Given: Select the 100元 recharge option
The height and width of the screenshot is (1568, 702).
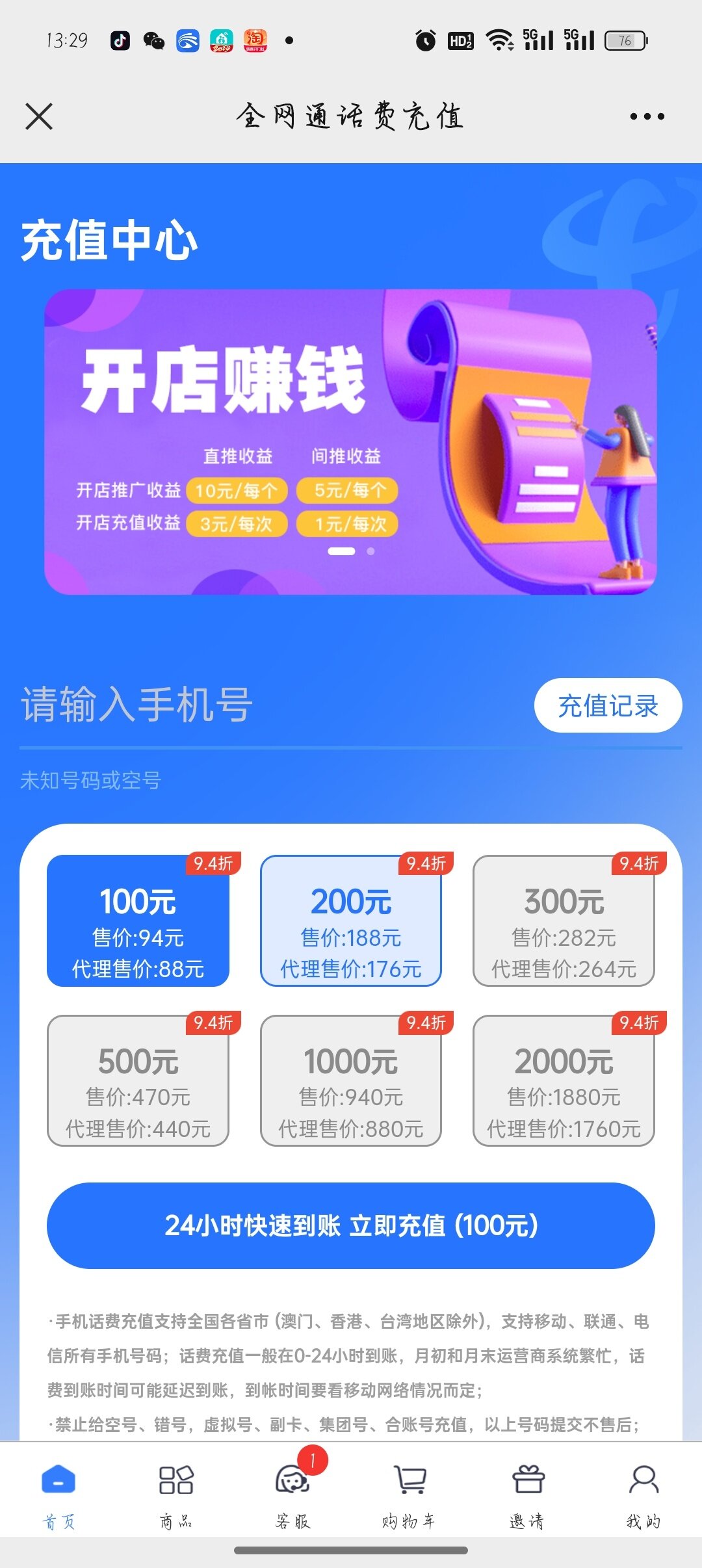Looking at the screenshot, I should pyautogui.click(x=138, y=921).
